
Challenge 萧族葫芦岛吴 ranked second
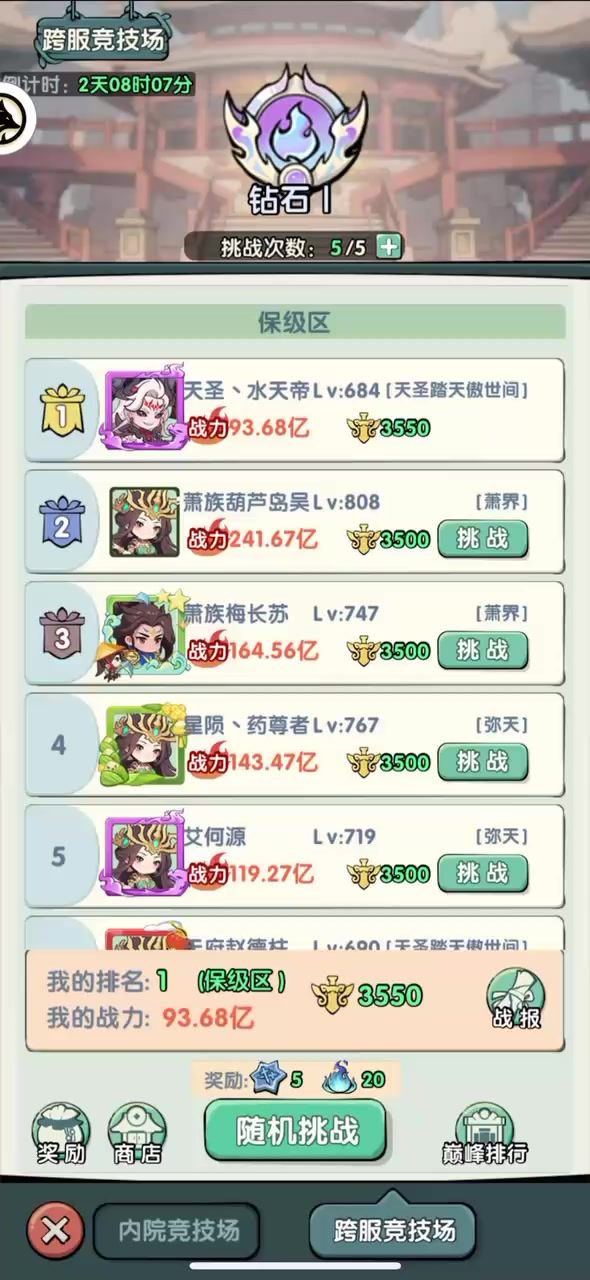(483, 539)
